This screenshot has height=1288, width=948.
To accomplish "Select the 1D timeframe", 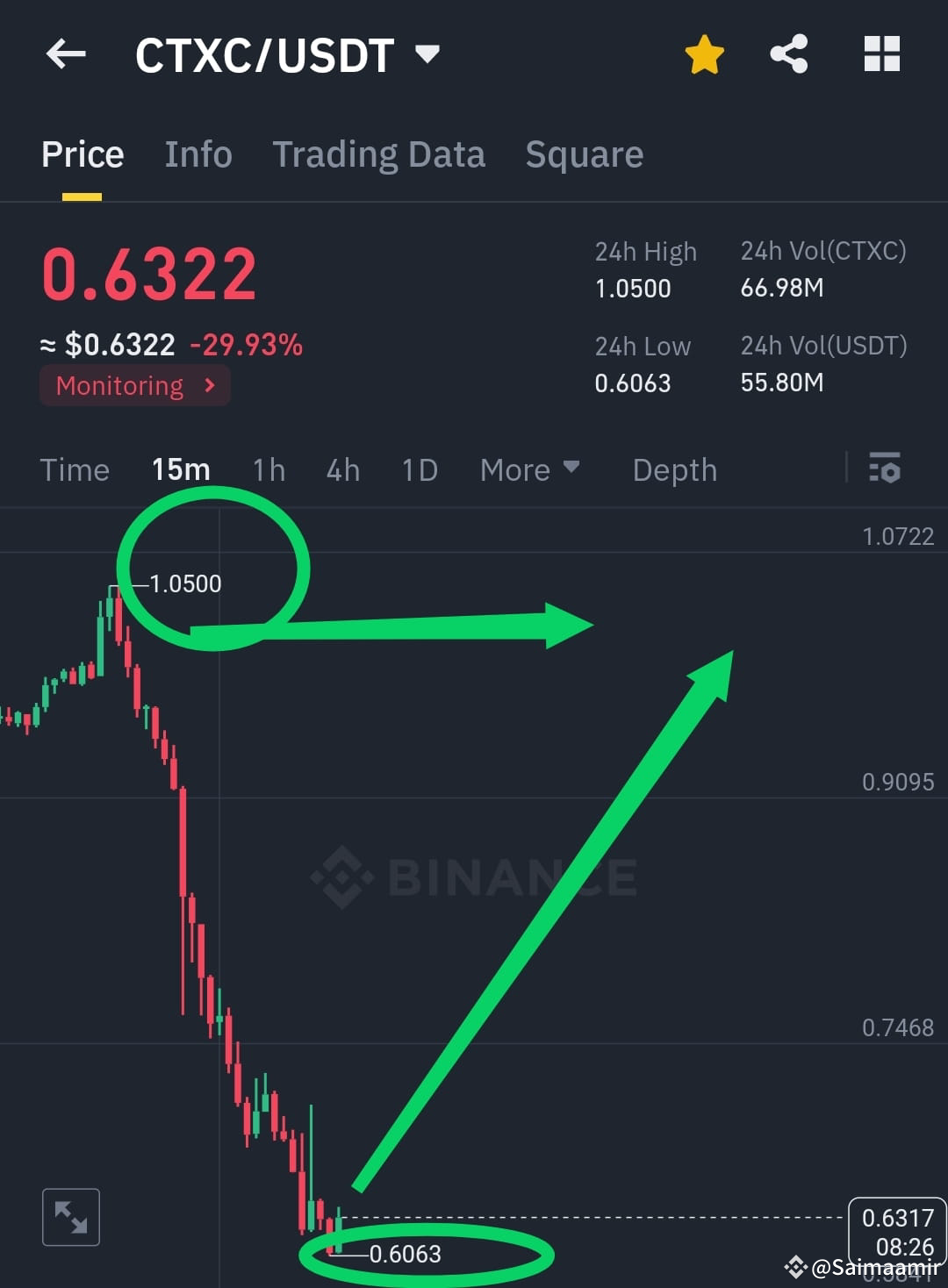I will [419, 469].
